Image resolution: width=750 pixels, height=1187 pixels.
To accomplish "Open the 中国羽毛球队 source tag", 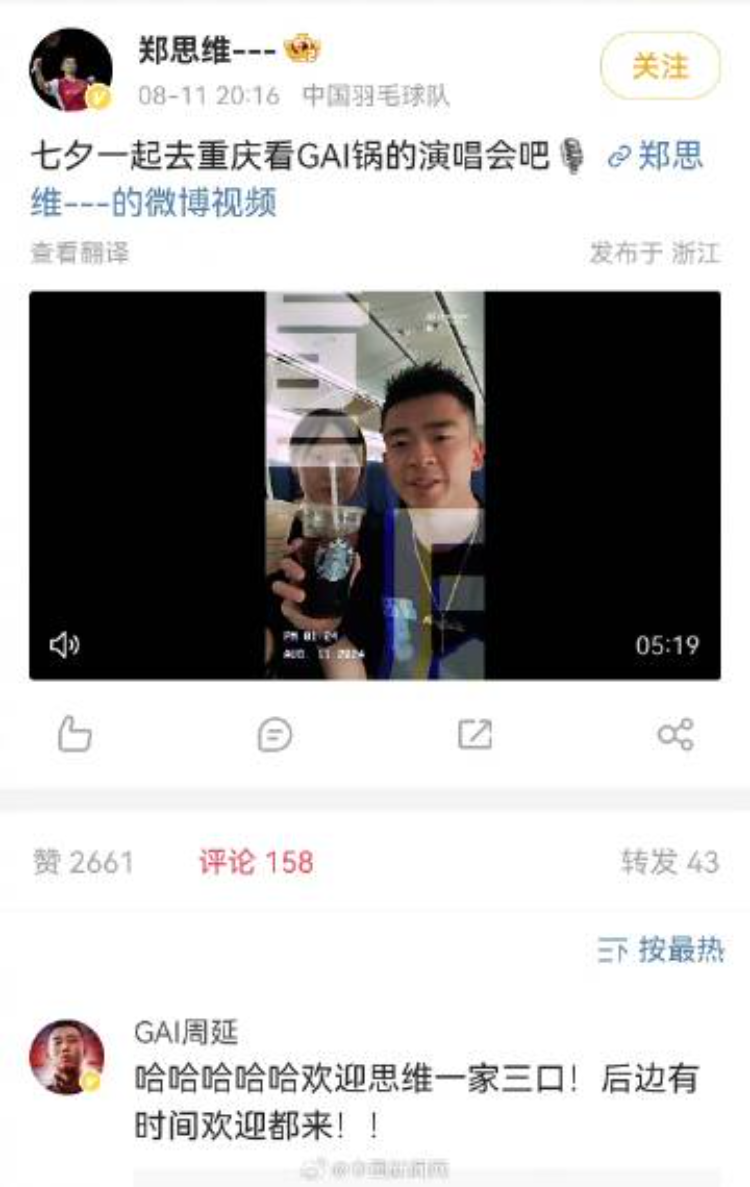I will click(x=376, y=96).
